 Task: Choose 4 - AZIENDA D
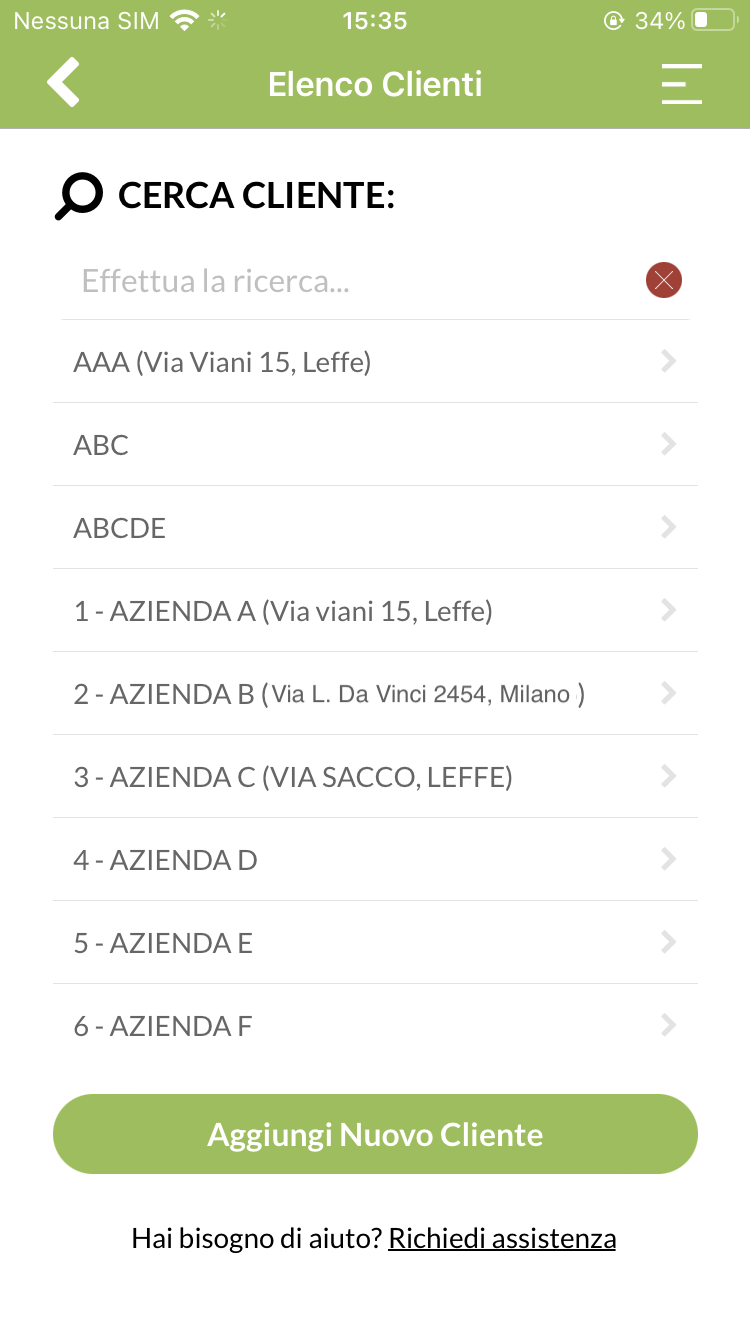pos(375,860)
